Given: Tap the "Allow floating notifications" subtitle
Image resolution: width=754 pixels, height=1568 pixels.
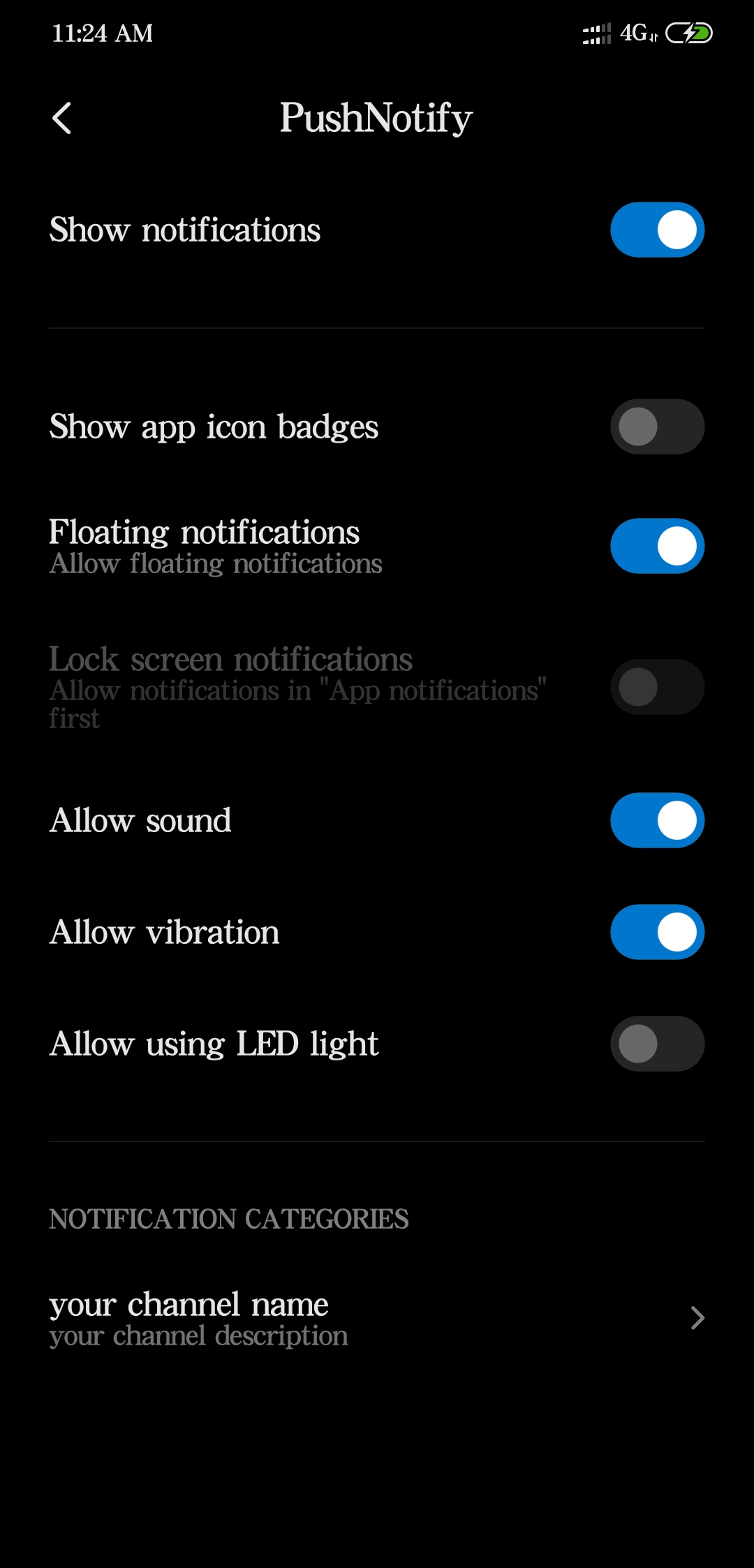Looking at the screenshot, I should [215, 563].
